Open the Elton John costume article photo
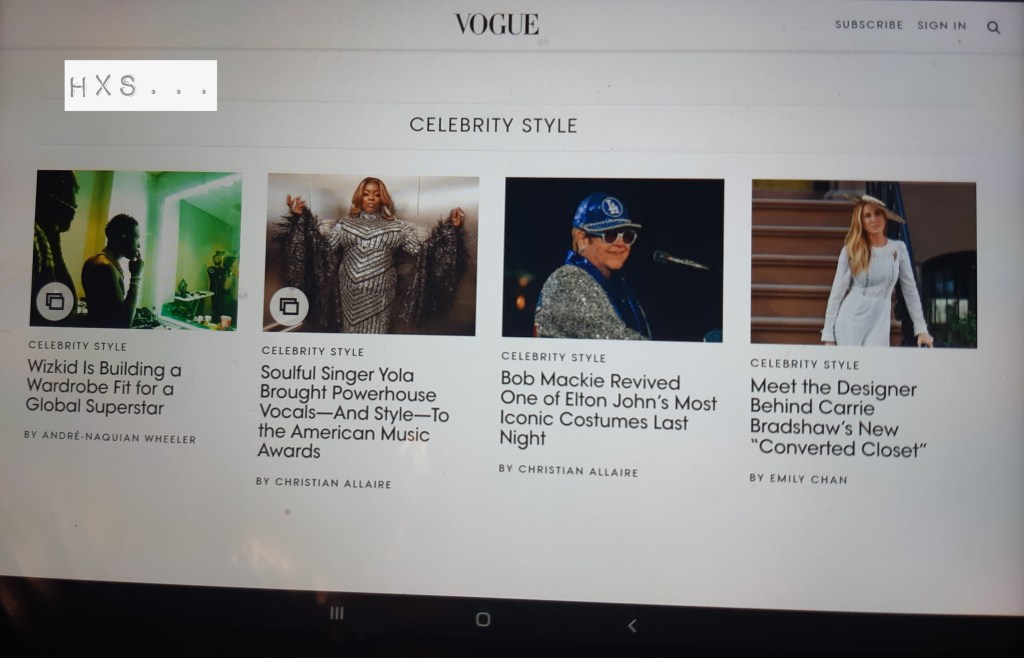The height and width of the screenshot is (658, 1024). (x=613, y=259)
